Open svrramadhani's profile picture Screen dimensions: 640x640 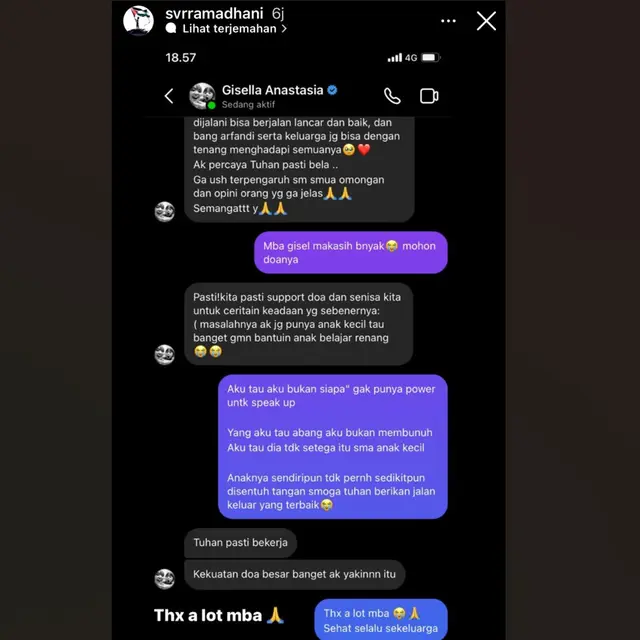(138, 20)
